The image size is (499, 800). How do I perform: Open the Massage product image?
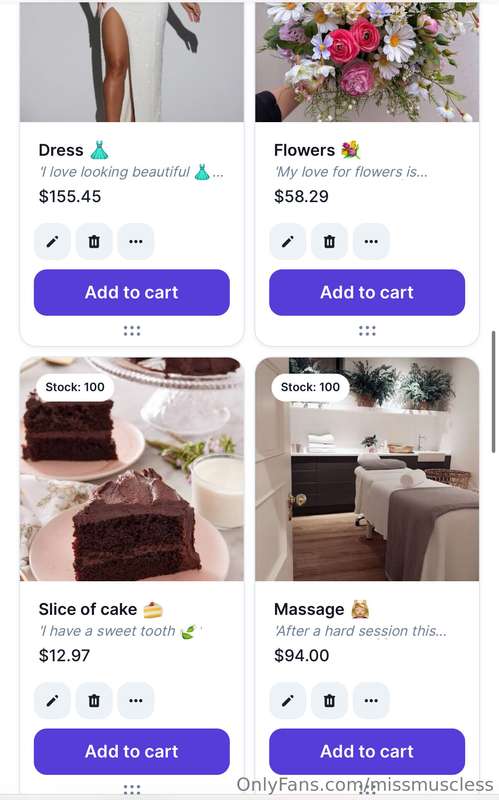click(367, 469)
